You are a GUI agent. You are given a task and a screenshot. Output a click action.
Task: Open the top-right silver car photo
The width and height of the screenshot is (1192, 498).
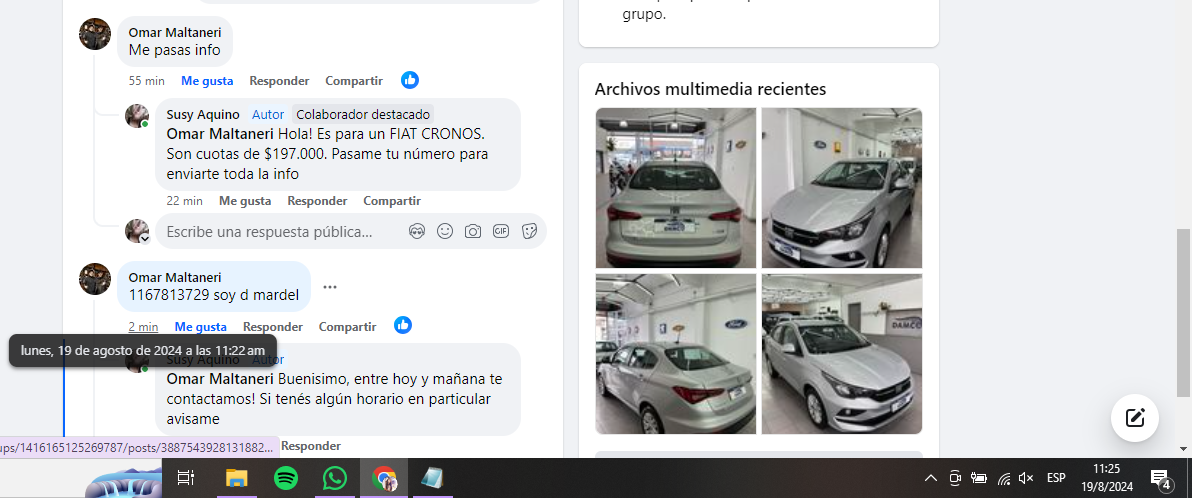point(841,188)
